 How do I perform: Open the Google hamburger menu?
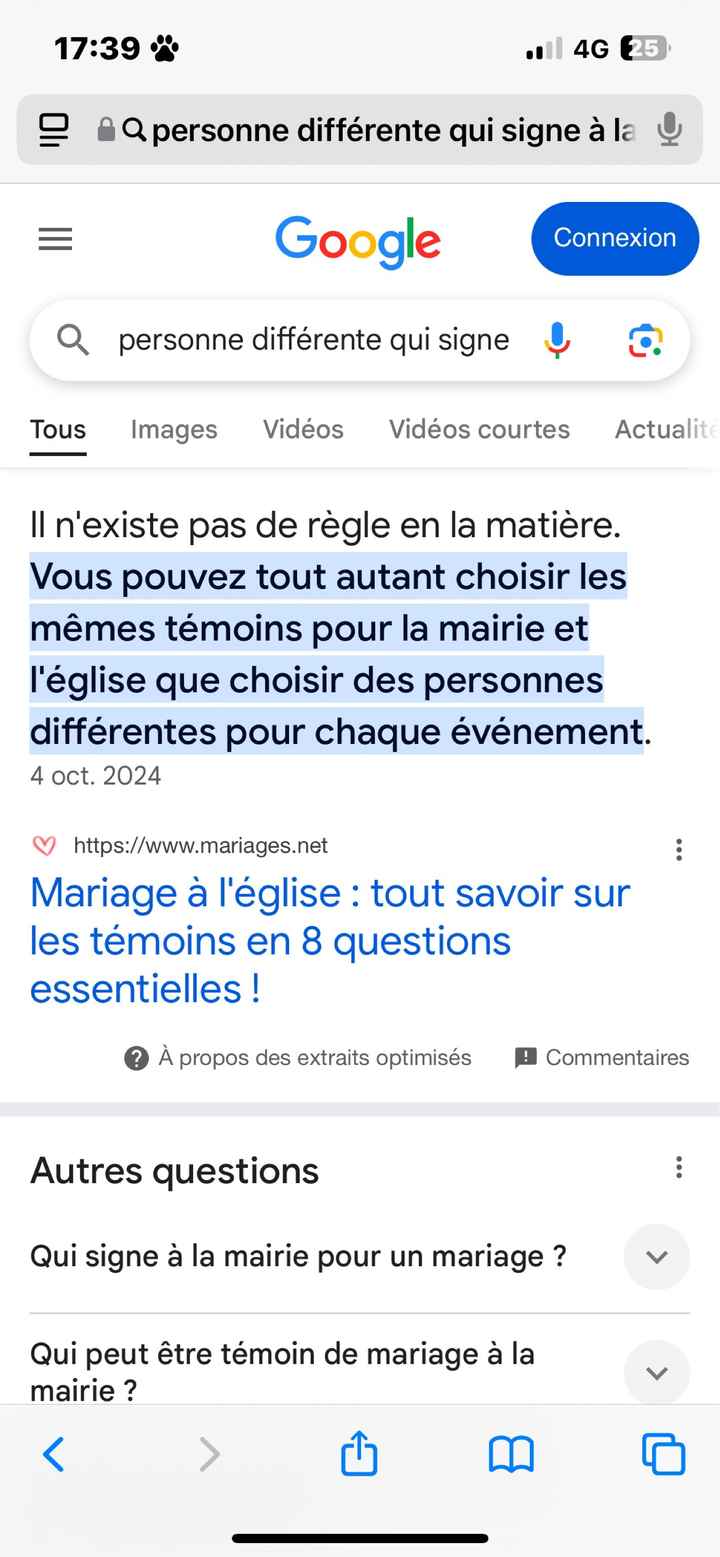(x=55, y=239)
